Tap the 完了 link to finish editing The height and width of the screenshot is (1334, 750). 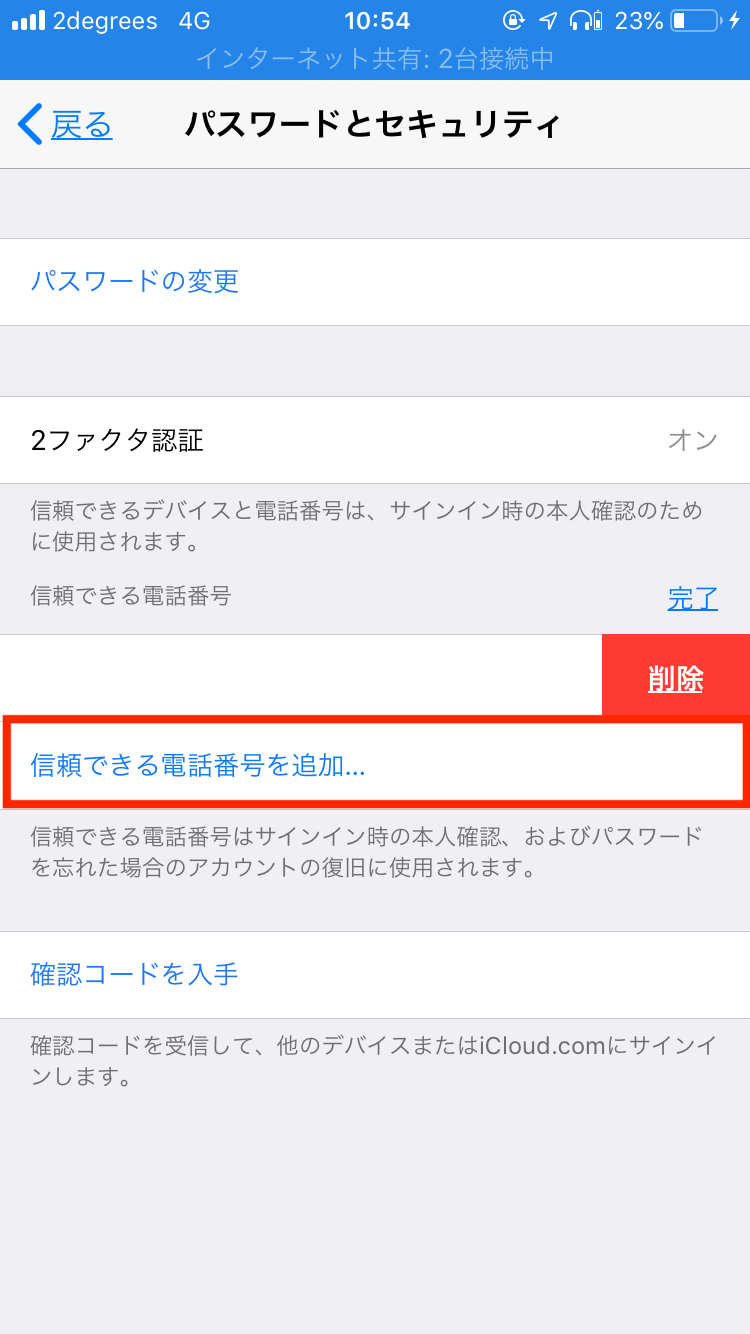(x=693, y=598)
